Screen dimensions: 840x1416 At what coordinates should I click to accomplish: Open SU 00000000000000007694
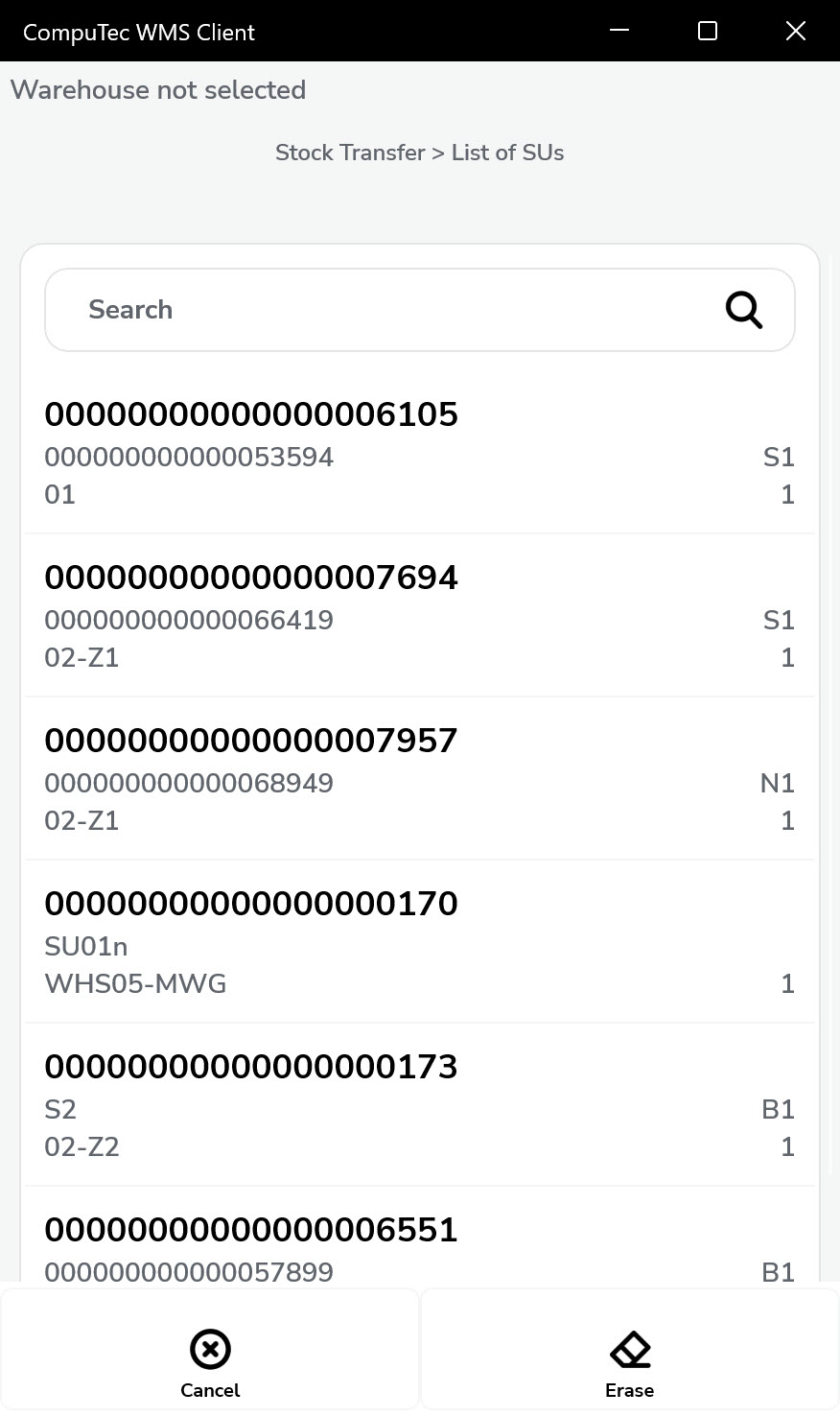click(x=419, y=616)
